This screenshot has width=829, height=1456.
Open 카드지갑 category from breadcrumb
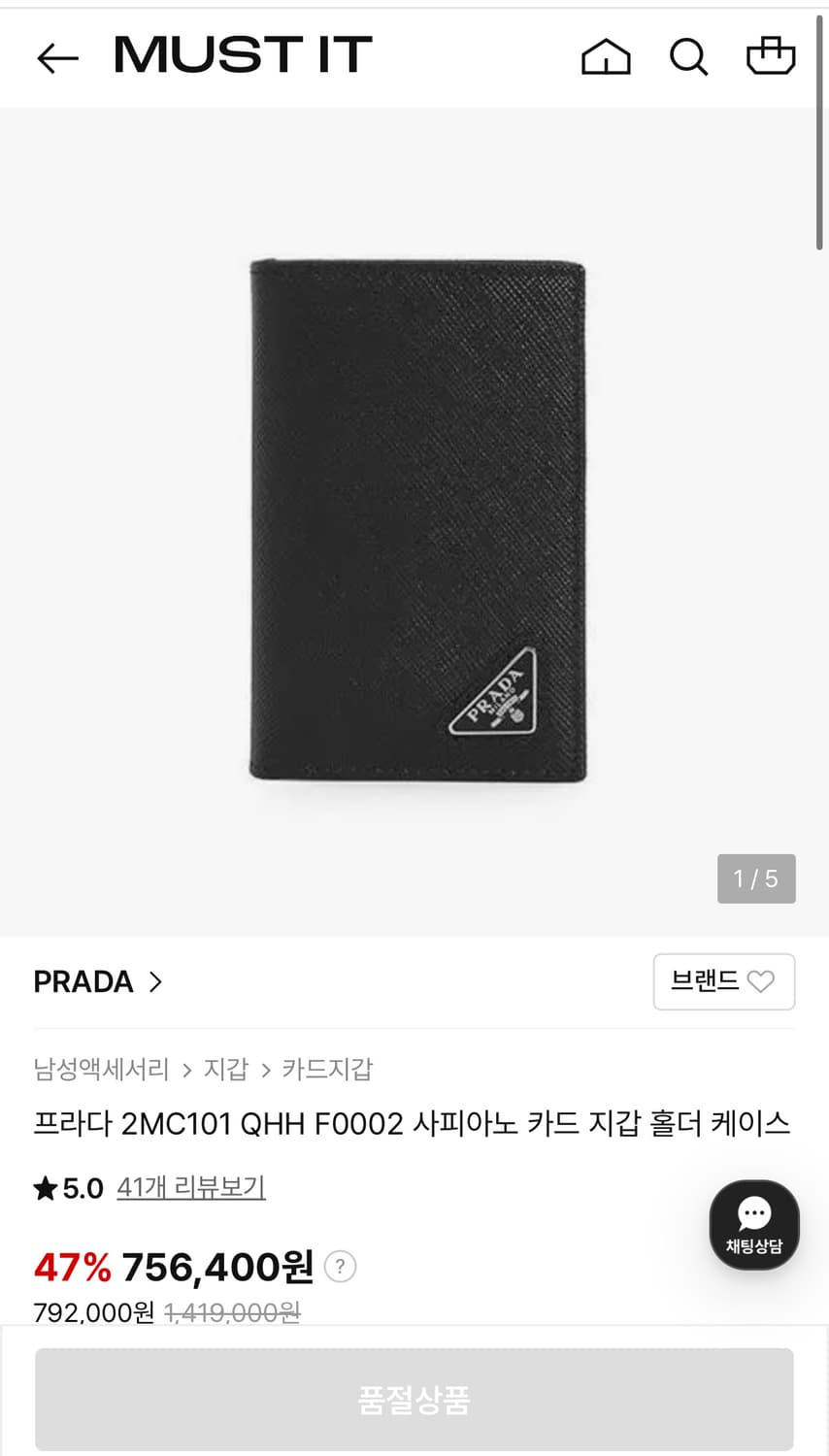pyautogui.click(x=329, y=1069)
